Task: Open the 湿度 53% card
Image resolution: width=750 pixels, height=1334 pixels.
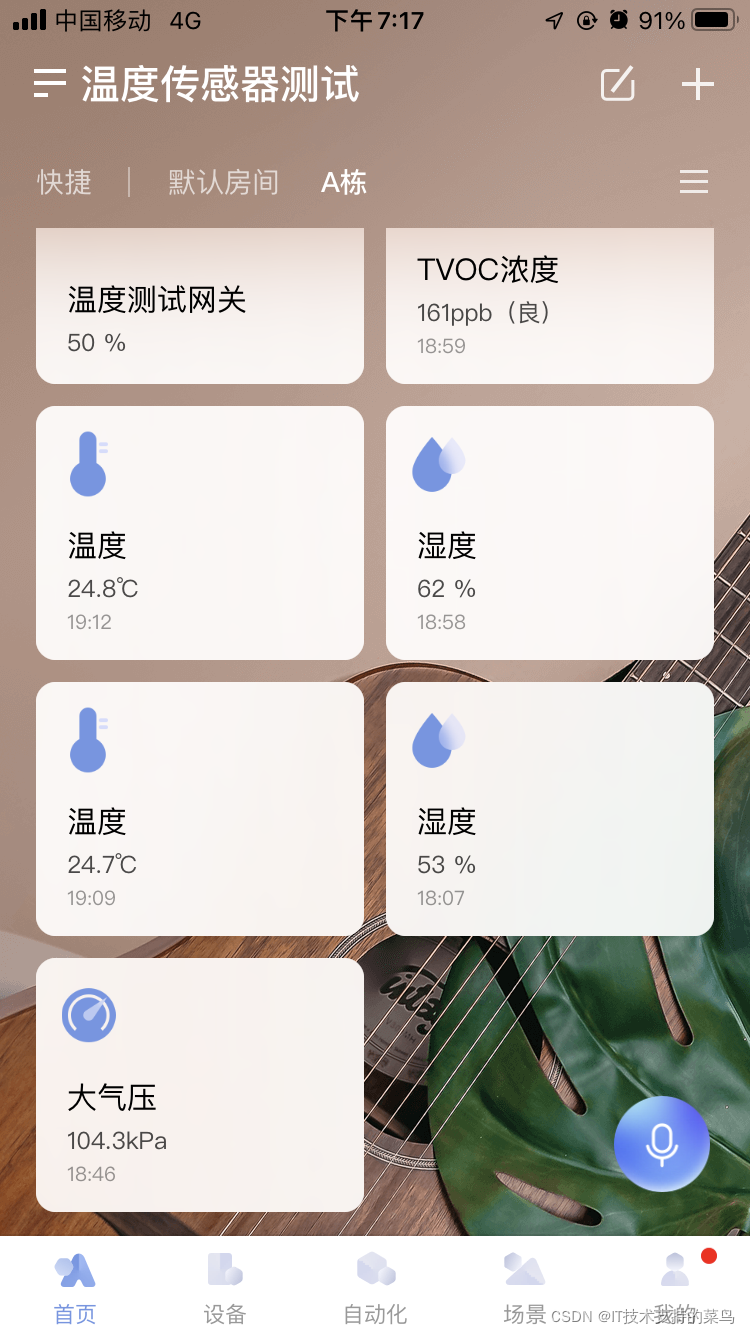Action: coord(550,809)
